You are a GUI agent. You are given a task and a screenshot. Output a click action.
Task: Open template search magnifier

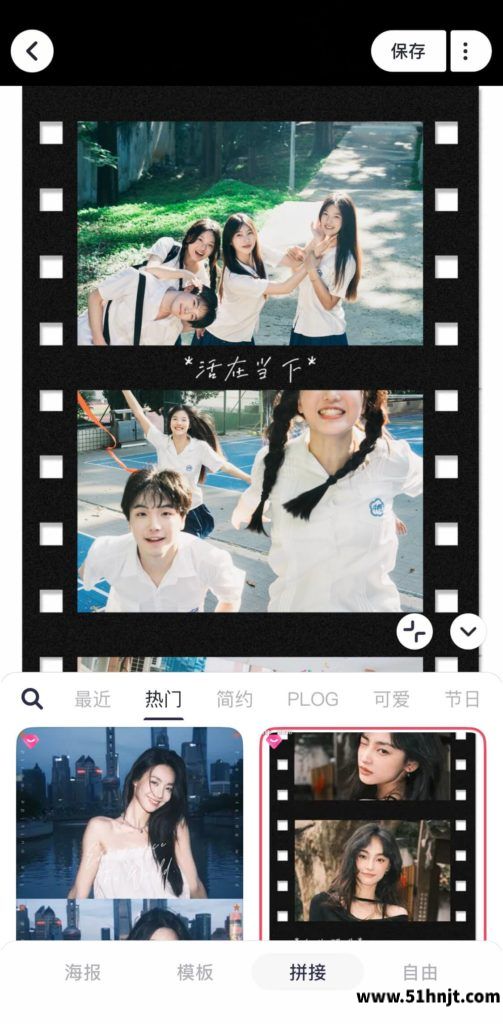click(x=32, y=699)
